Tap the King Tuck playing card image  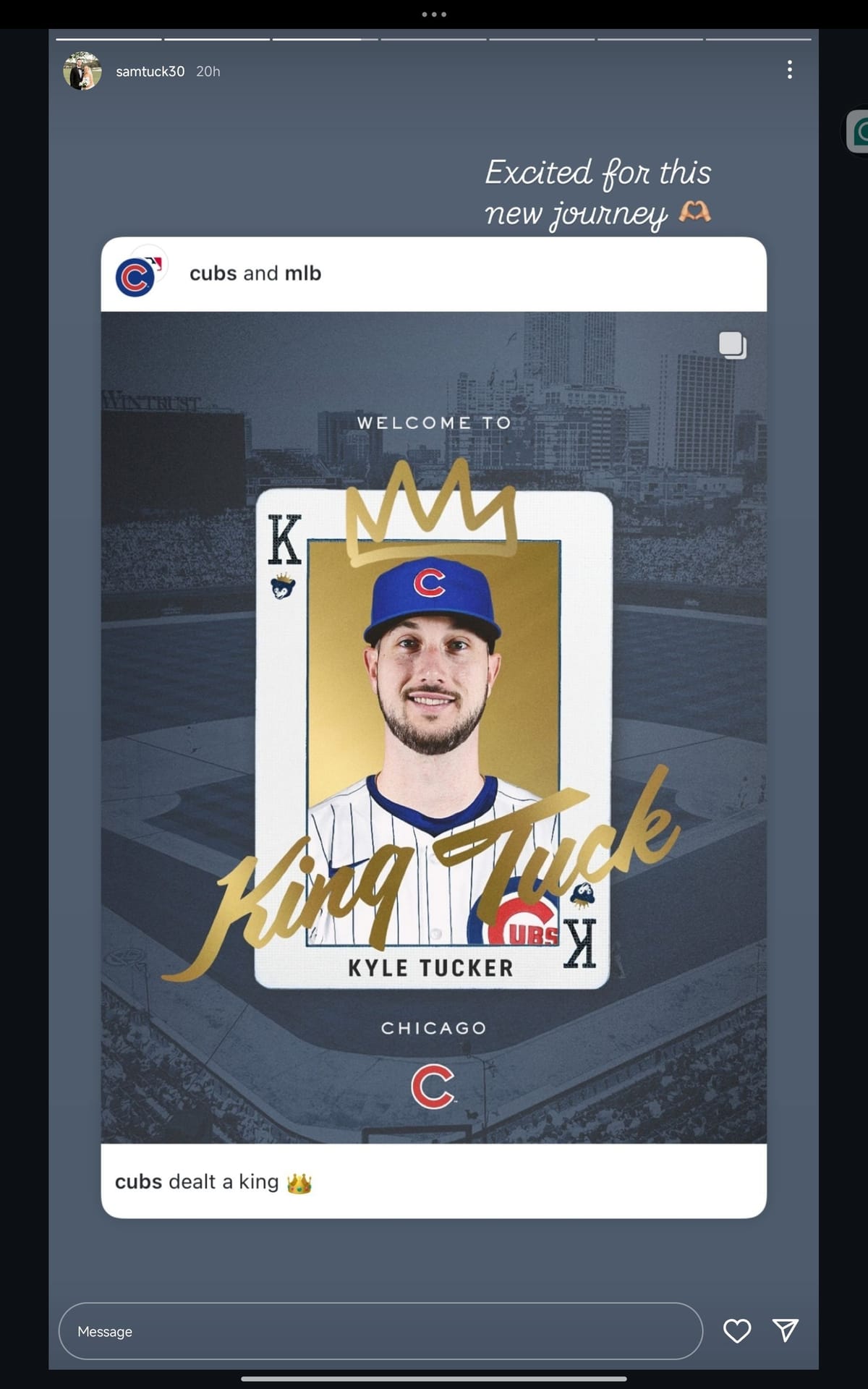pos(434,738)
